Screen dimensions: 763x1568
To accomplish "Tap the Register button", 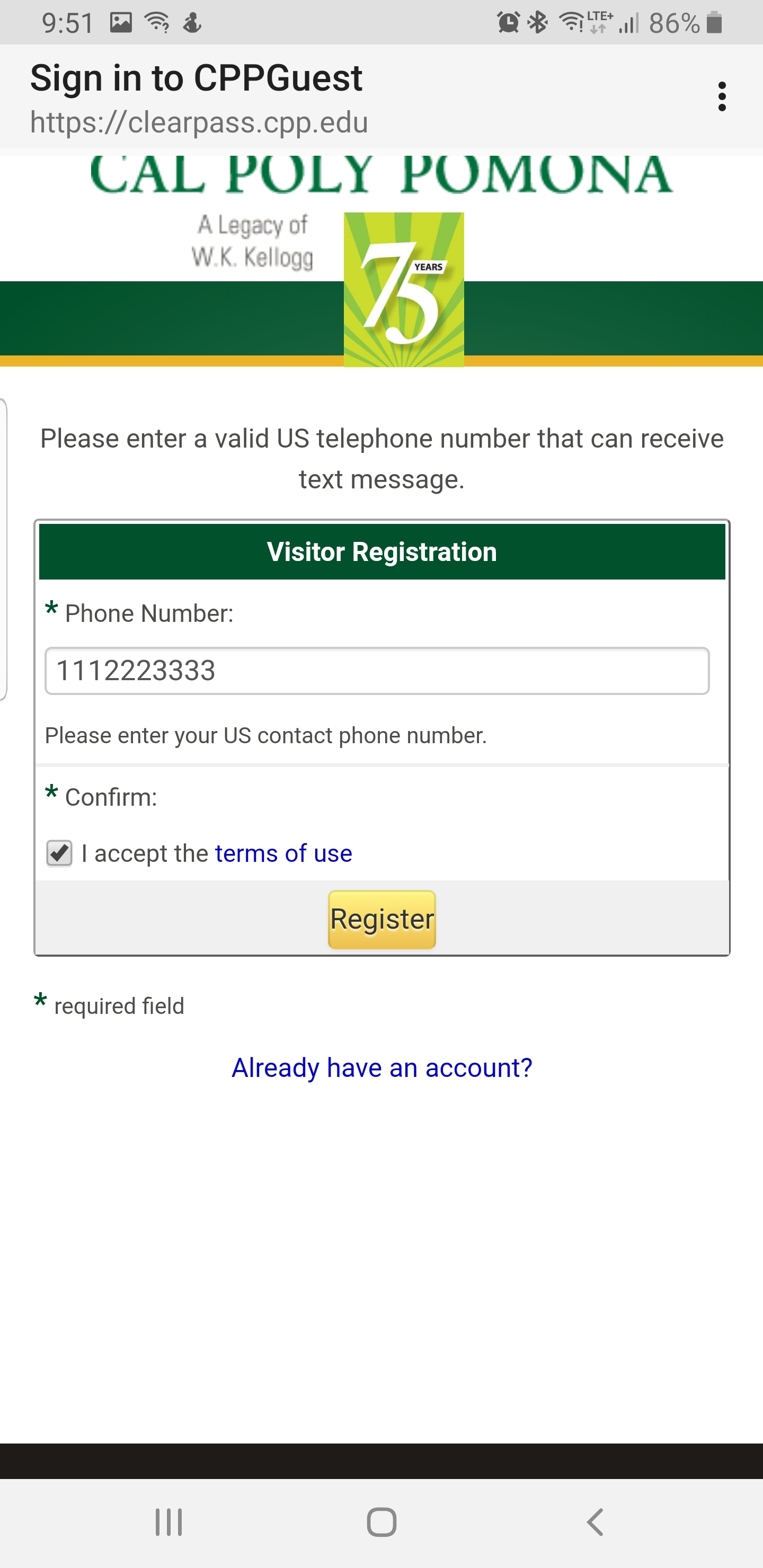I will click(x=382, y=919).
